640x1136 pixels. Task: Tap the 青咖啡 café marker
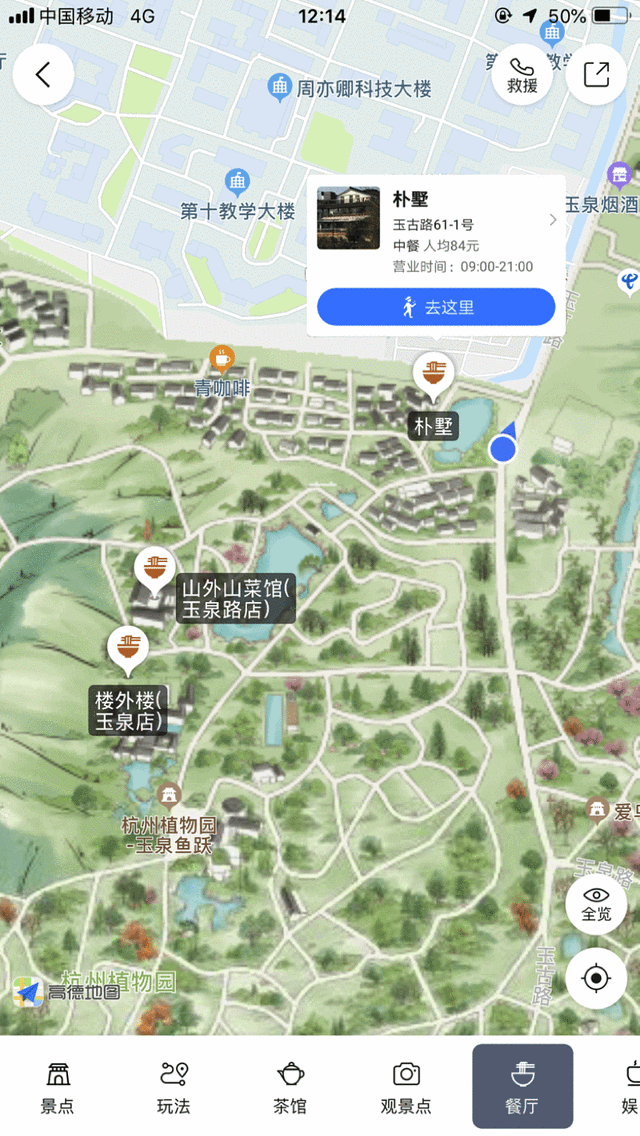coord(221,359)
